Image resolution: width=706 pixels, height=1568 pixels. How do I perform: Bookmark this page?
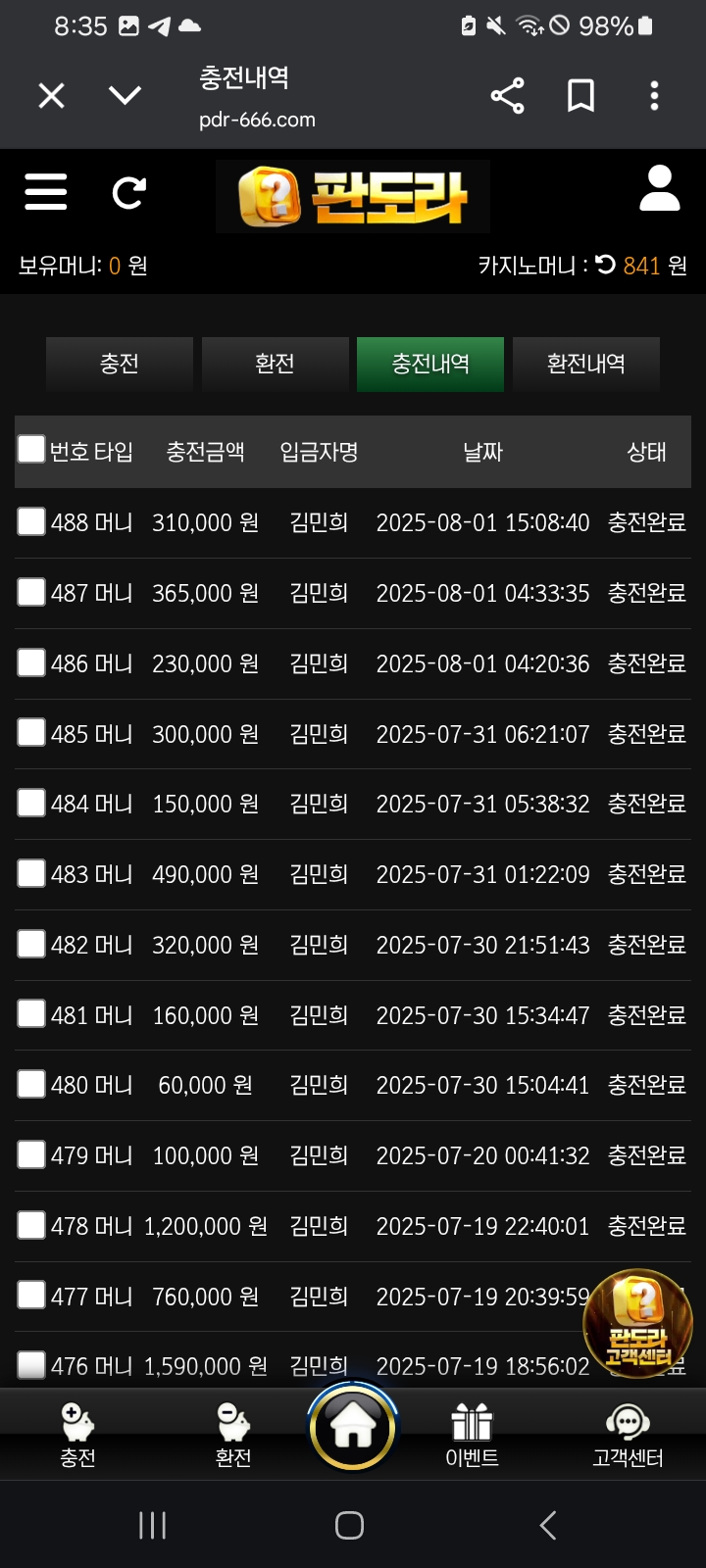[x=580, y=95]
